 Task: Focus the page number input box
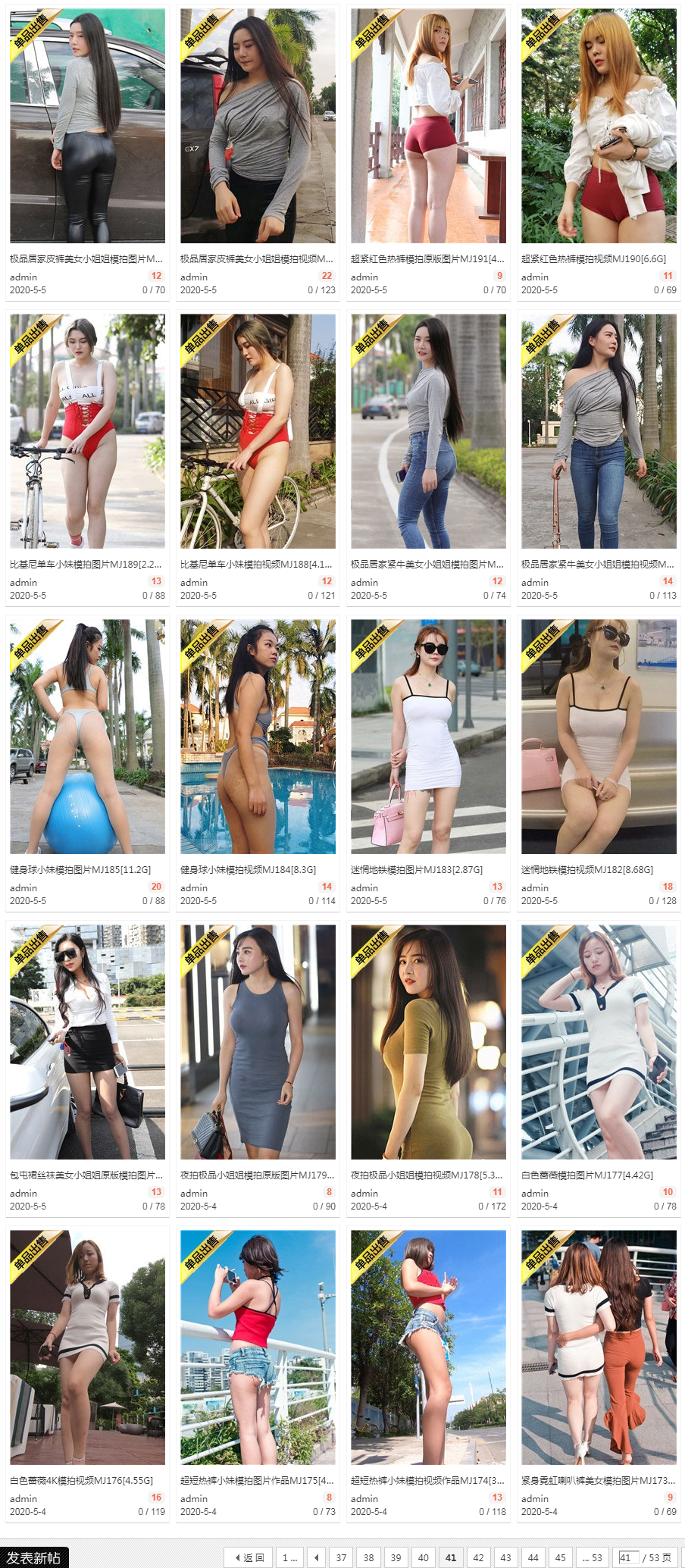click(x=627, y=1557)
